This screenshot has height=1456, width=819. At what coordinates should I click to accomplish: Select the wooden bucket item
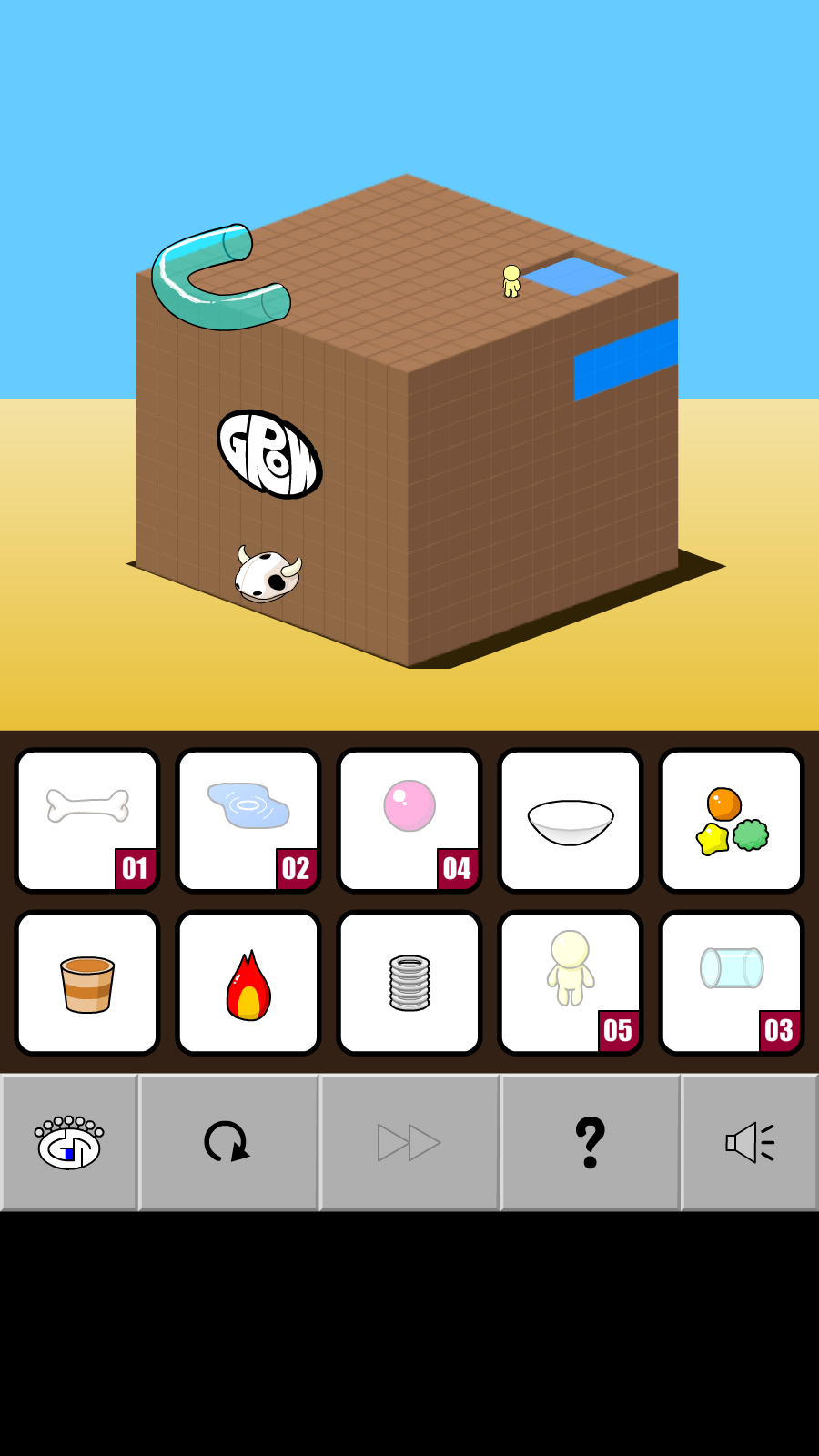pos(87,983)
